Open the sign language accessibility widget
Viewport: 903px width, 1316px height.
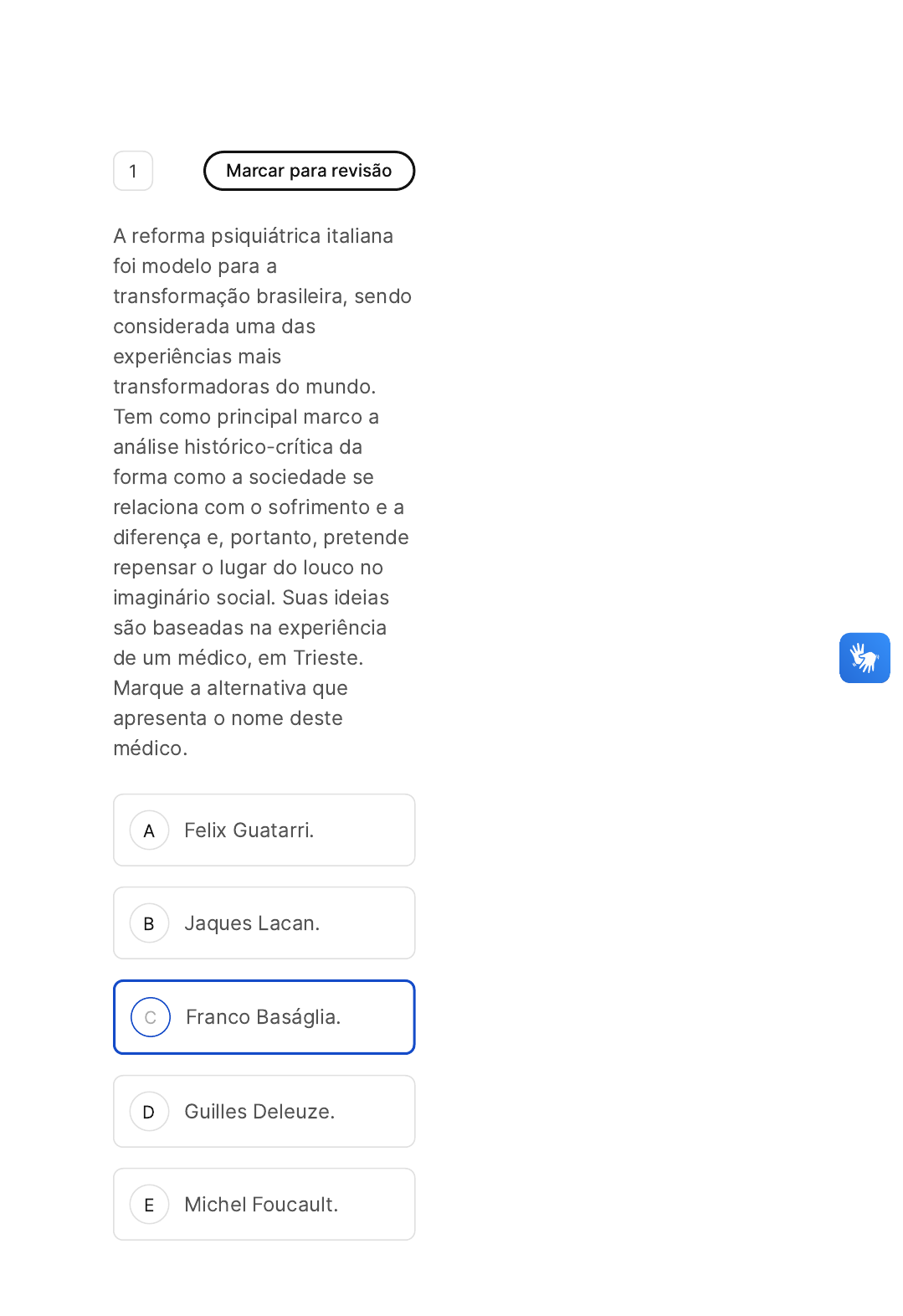tap(865, 658)
